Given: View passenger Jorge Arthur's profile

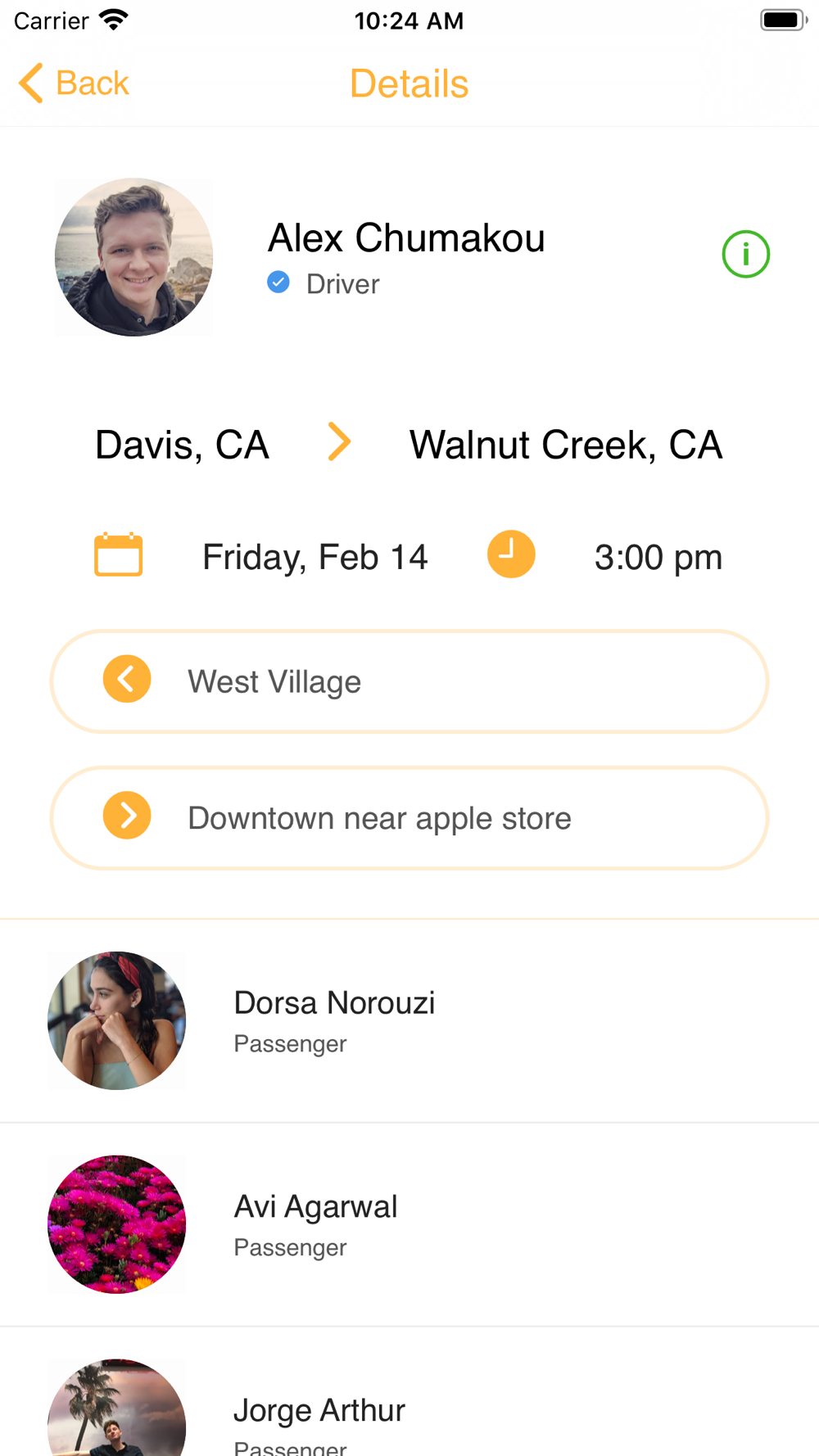Looking at the screenshot, I should pyautogui.click(x=409, y=1392).
